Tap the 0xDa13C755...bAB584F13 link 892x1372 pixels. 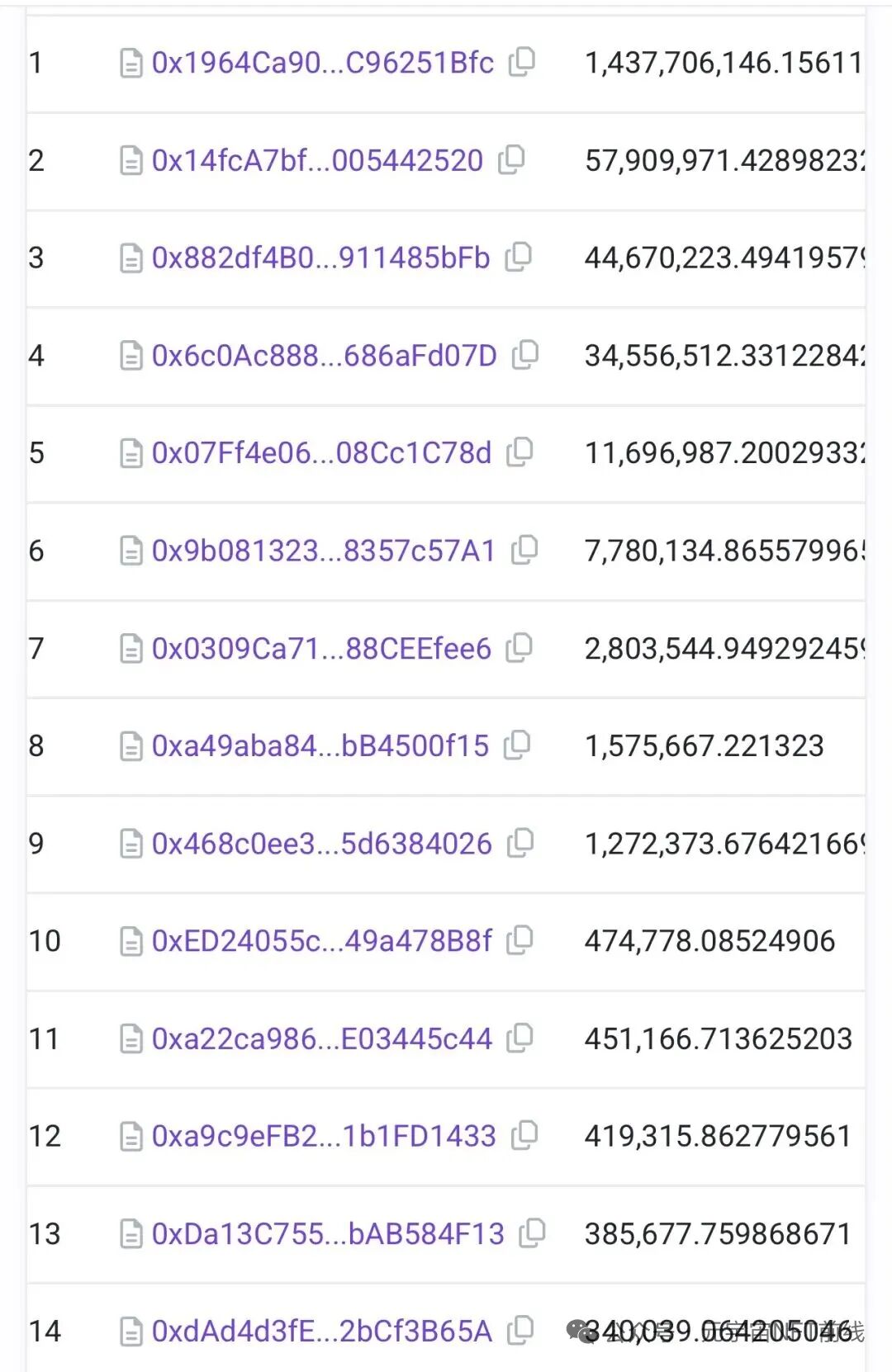click(328, 1234)
